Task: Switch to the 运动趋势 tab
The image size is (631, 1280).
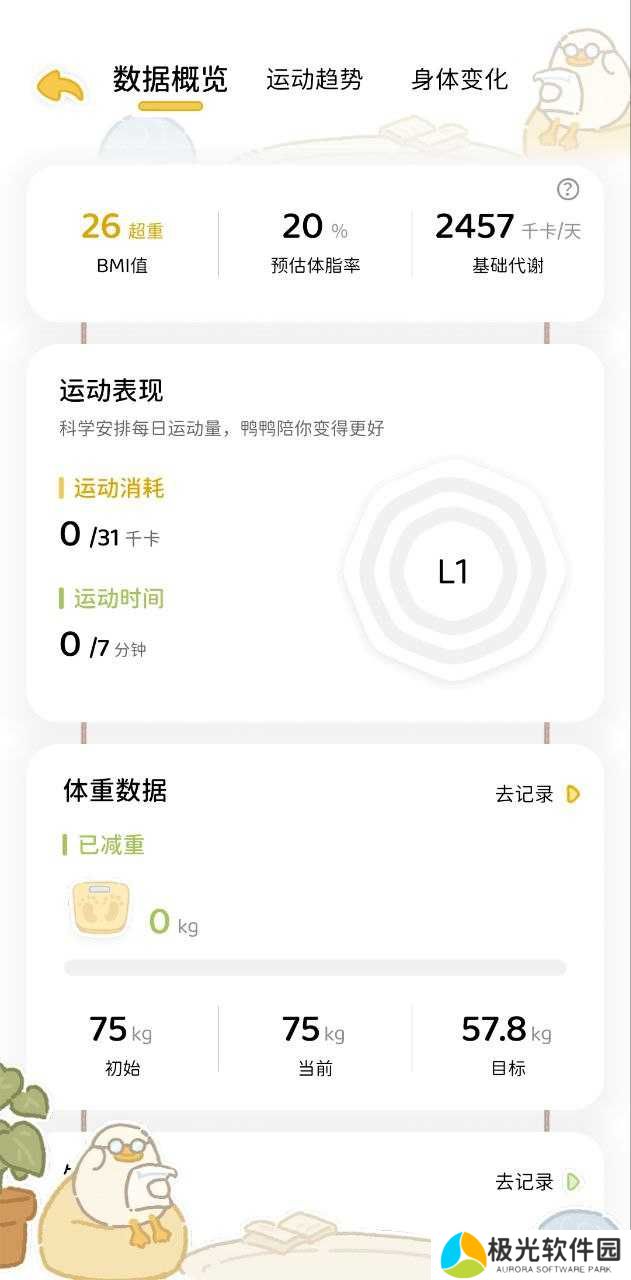Action: (314, 80)
